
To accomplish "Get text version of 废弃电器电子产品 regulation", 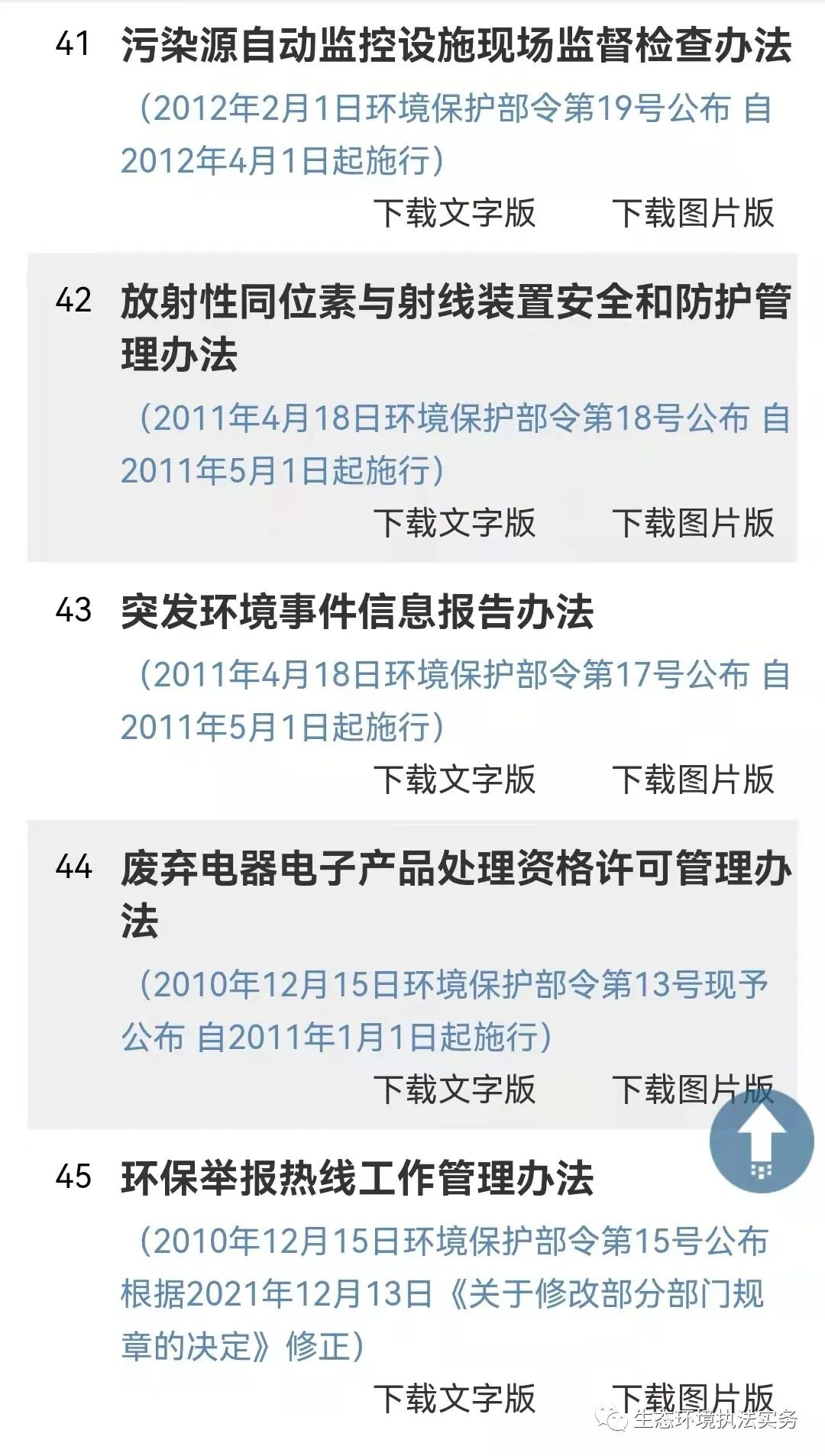I will [x=455, y=1090].
